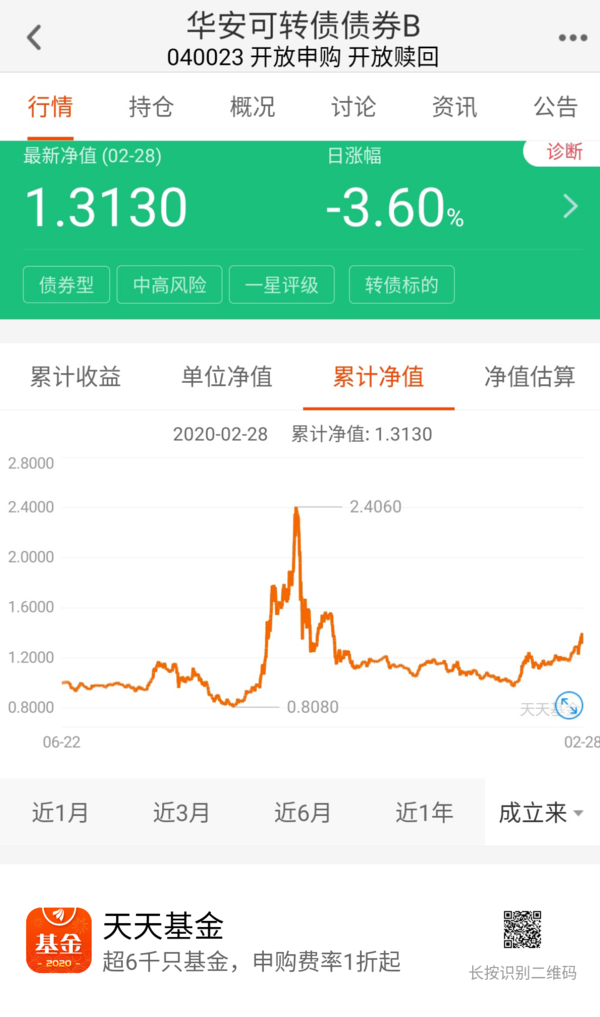Tap the 诊断 button
The height and width of the screenshot is (1017, 600).
click(562, 152)
